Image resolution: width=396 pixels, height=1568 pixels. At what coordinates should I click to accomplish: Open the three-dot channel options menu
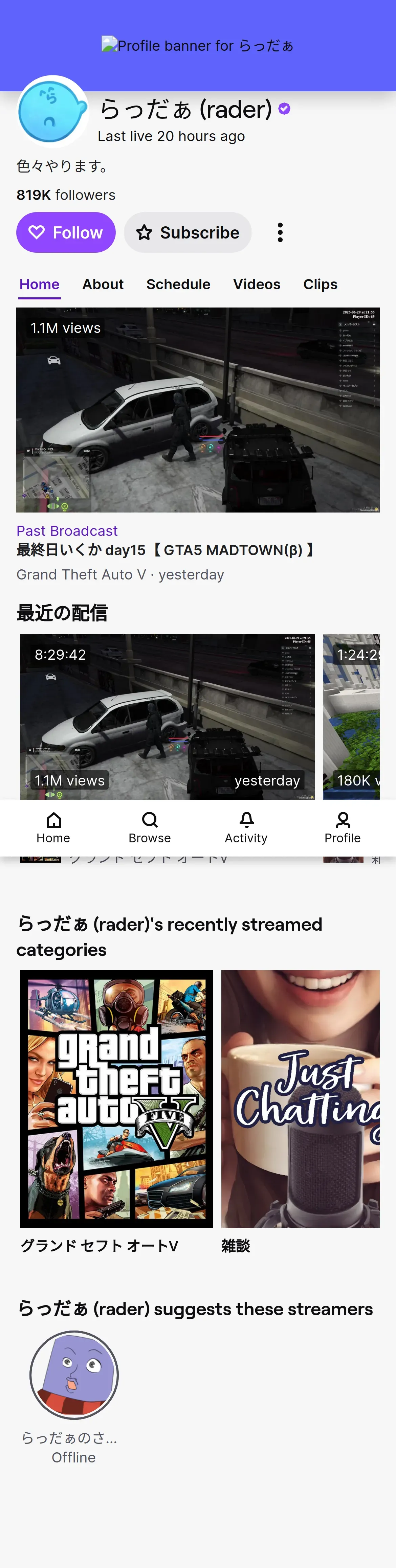(x=280, y=232)
